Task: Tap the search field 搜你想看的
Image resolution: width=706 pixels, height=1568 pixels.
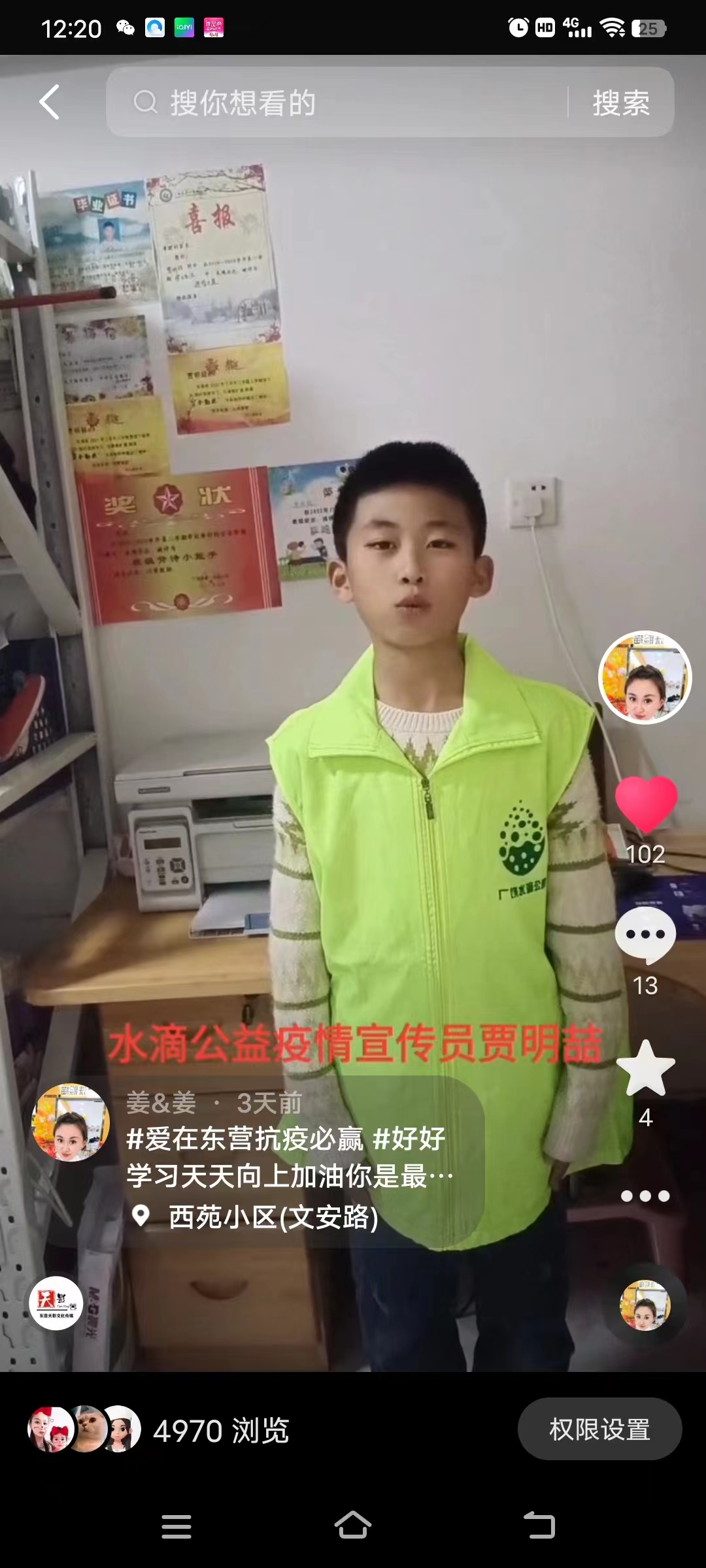Action: point(337,102)
